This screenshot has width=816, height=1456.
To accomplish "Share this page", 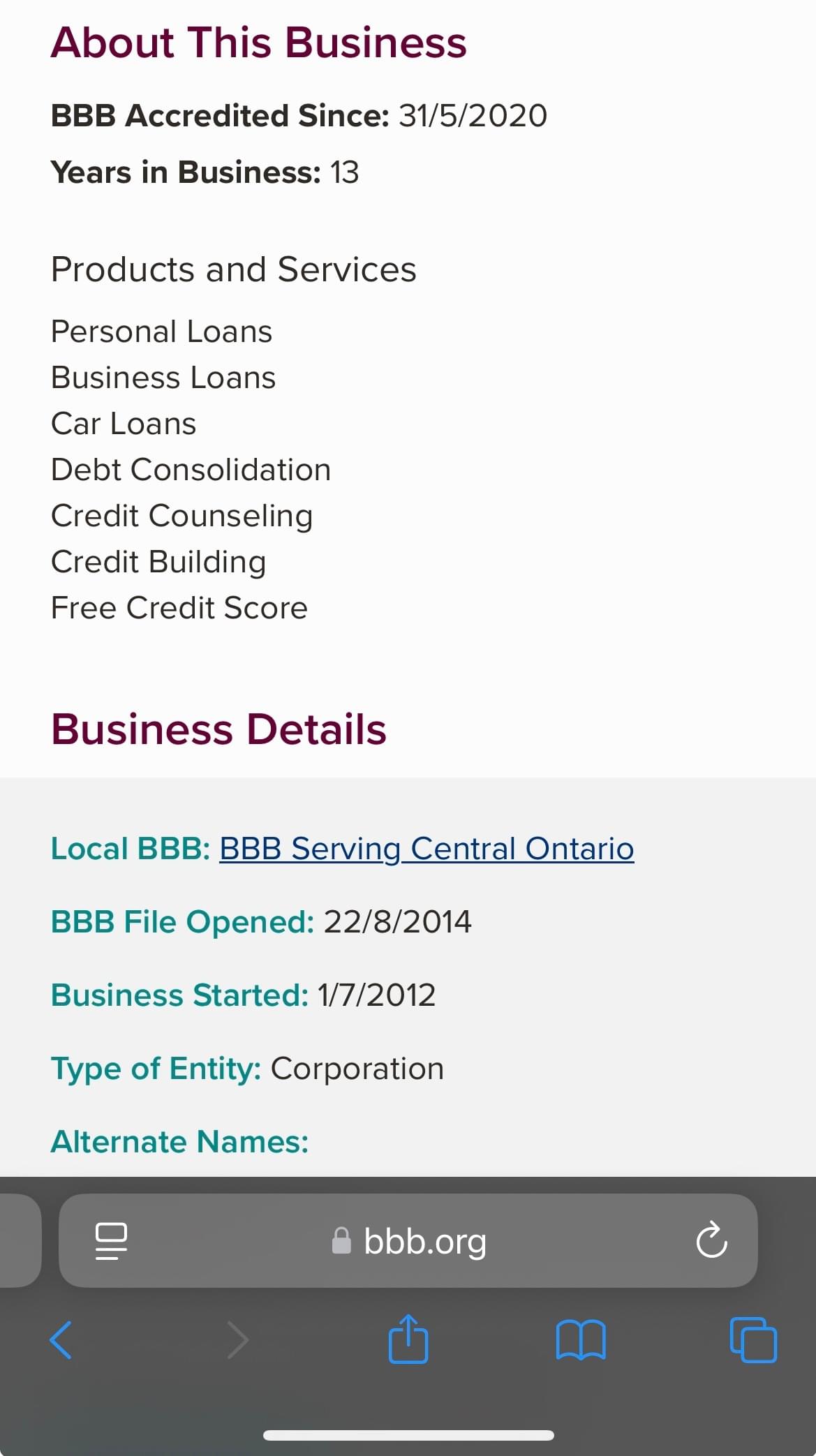I will 408,1338.
